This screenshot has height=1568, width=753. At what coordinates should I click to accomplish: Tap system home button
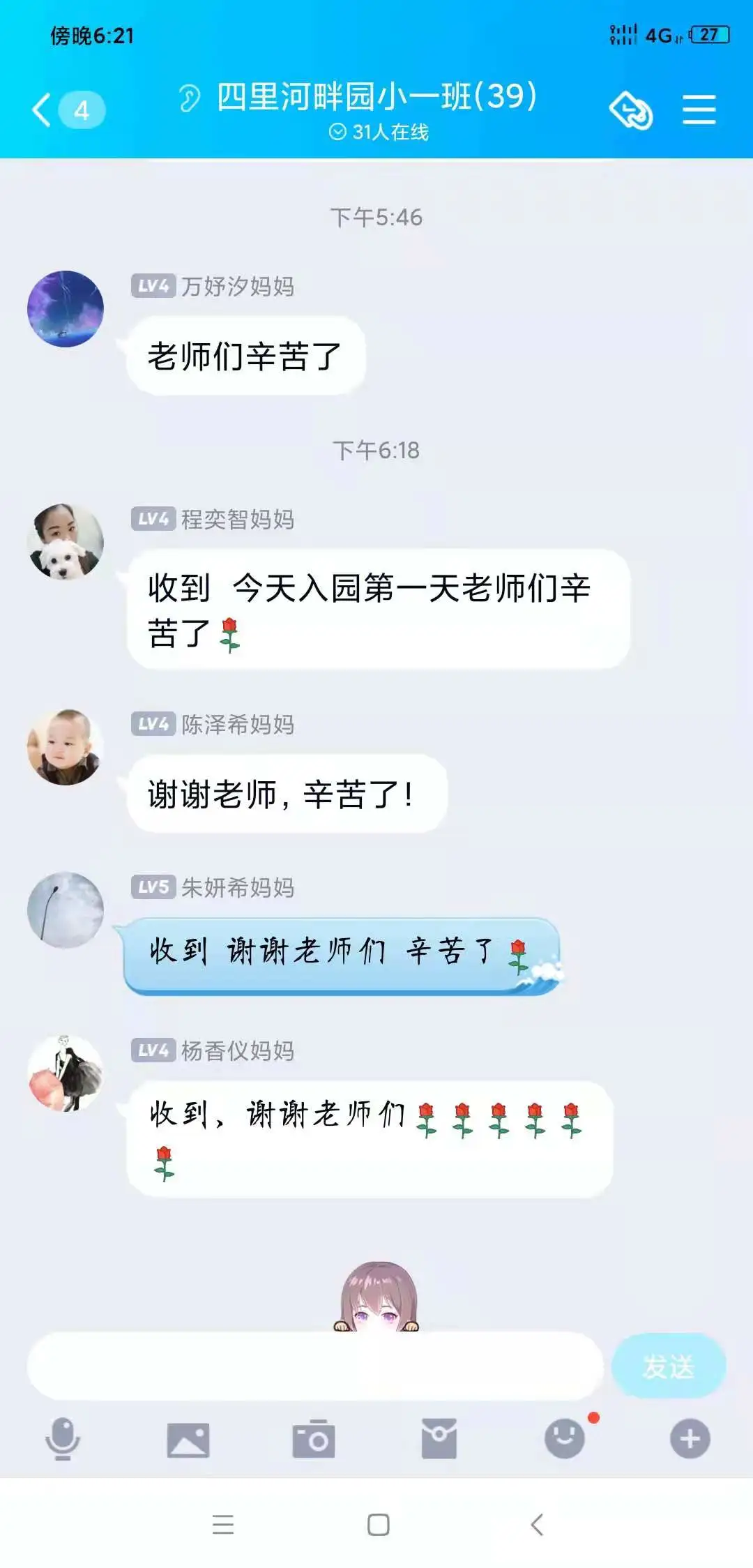click(x=378, y=1525)
